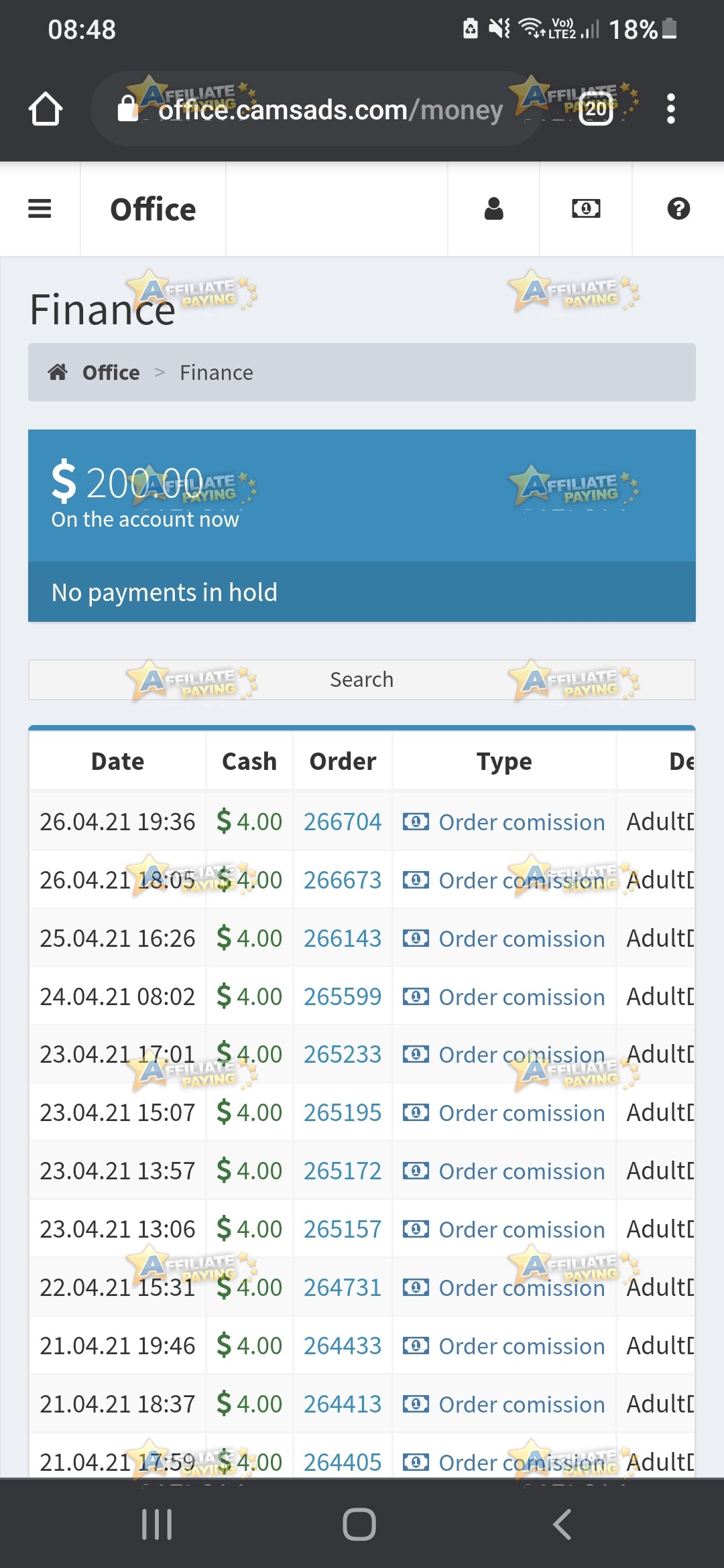Open order 266673
The image size is (724, 1568).
pos(343,880)
